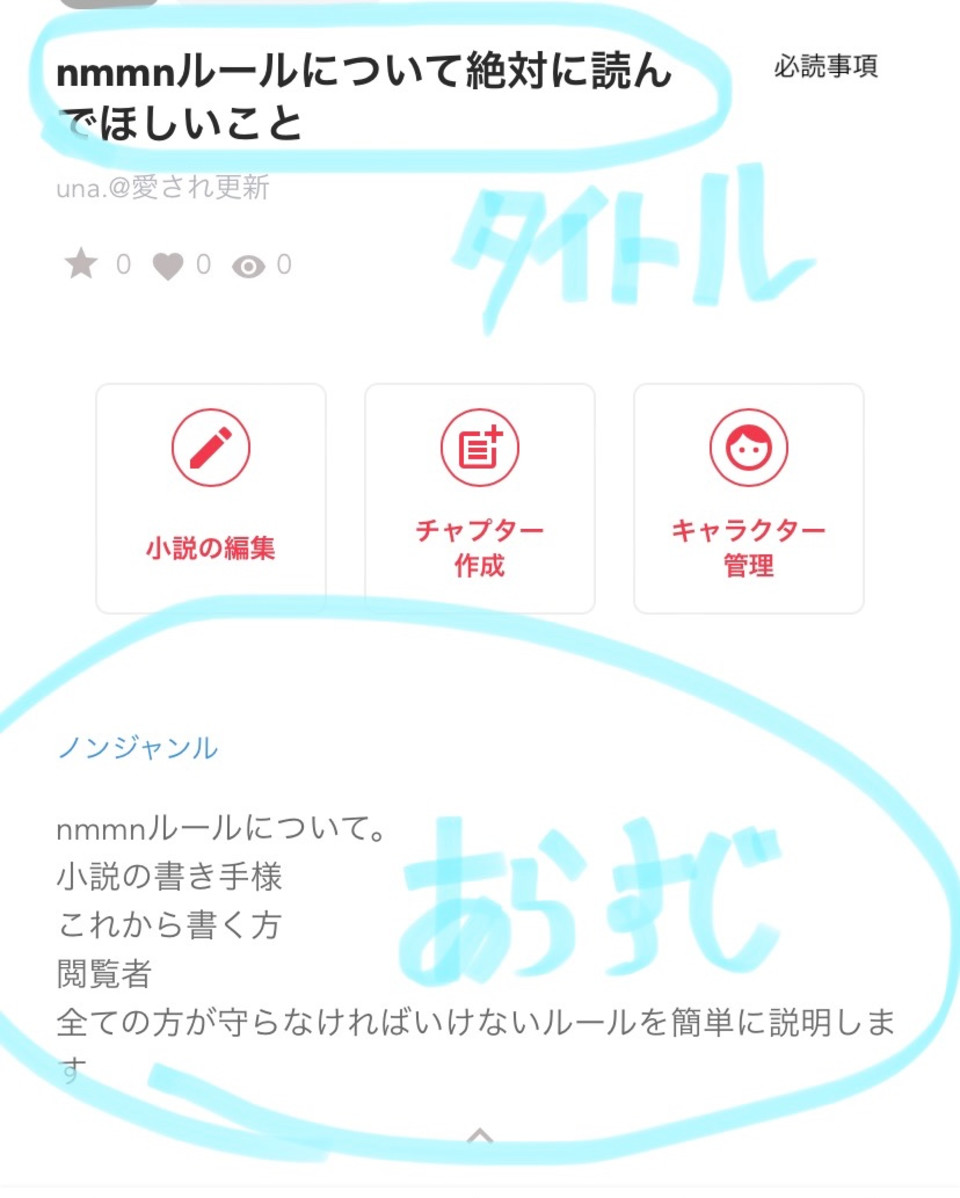Tap the view count number beside the eye

tap(283, 265)
